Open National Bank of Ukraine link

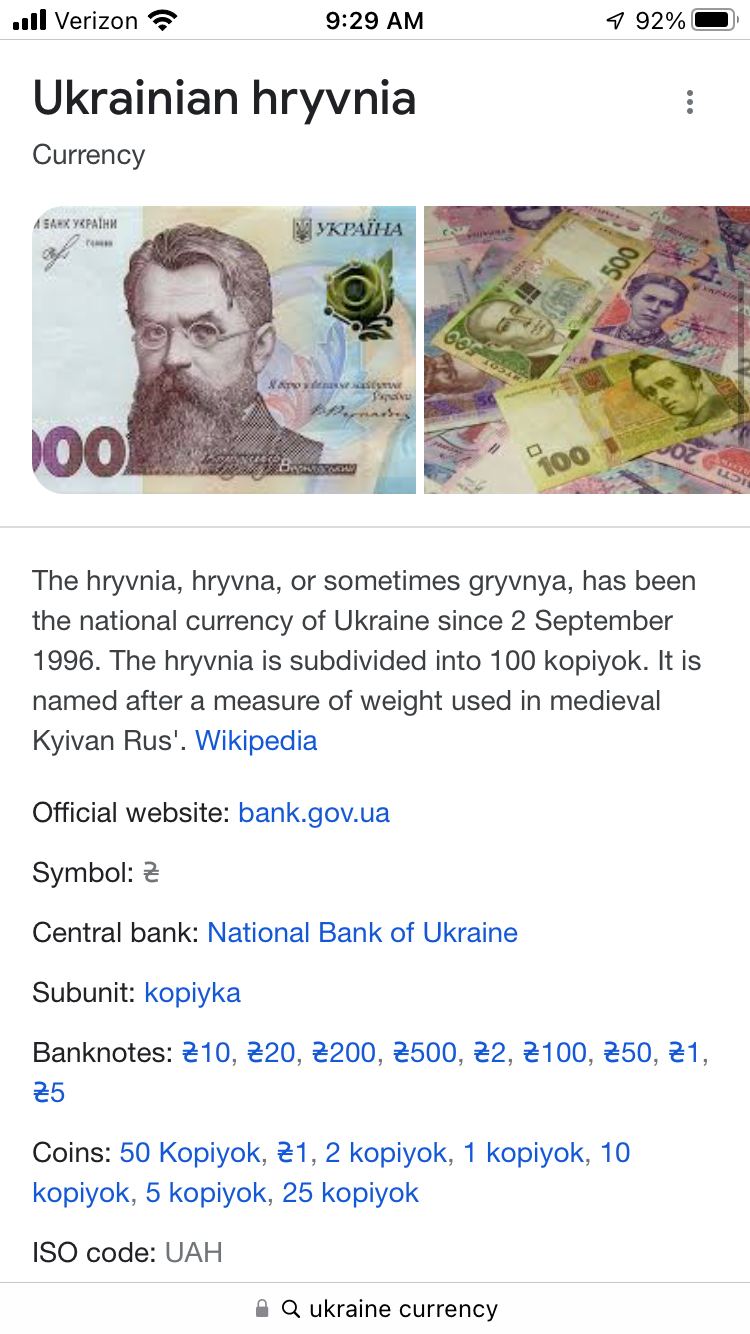362,933
